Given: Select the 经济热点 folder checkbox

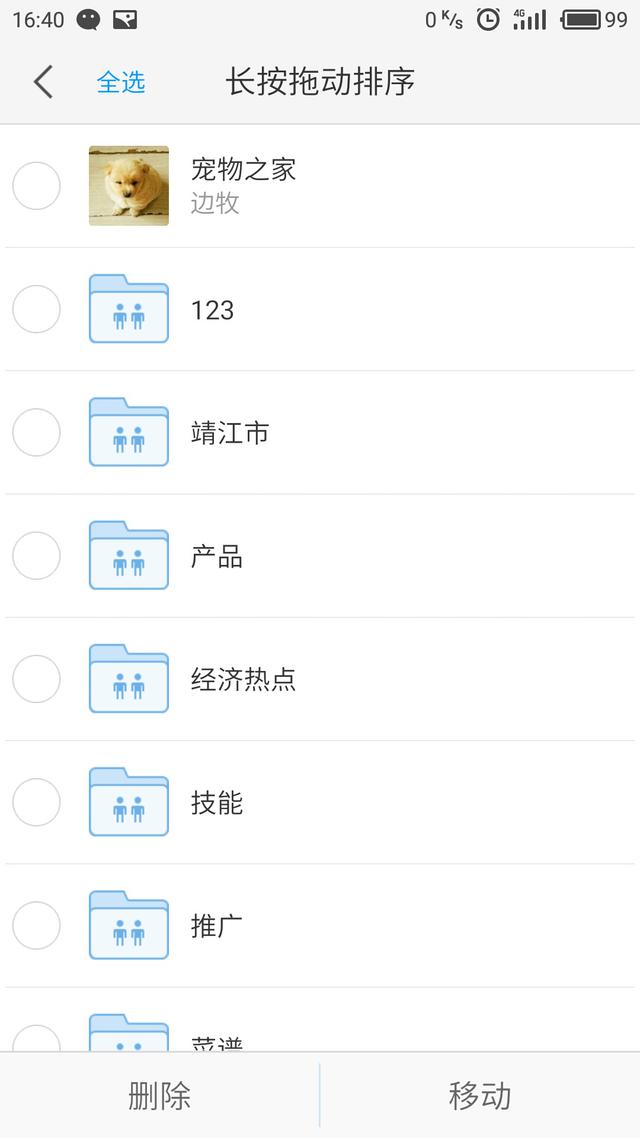Looking at the screenshot, I should [36, 679].
